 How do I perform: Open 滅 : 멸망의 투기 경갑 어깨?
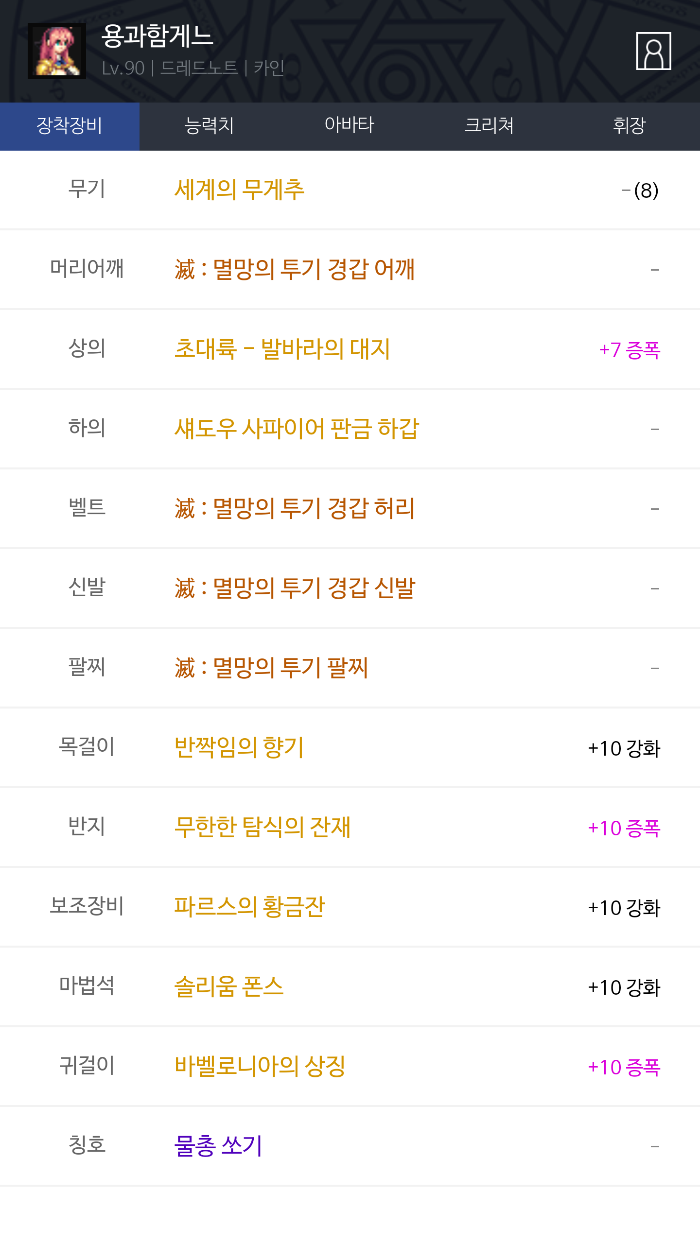pyautogui.click(x=294, y=269)
